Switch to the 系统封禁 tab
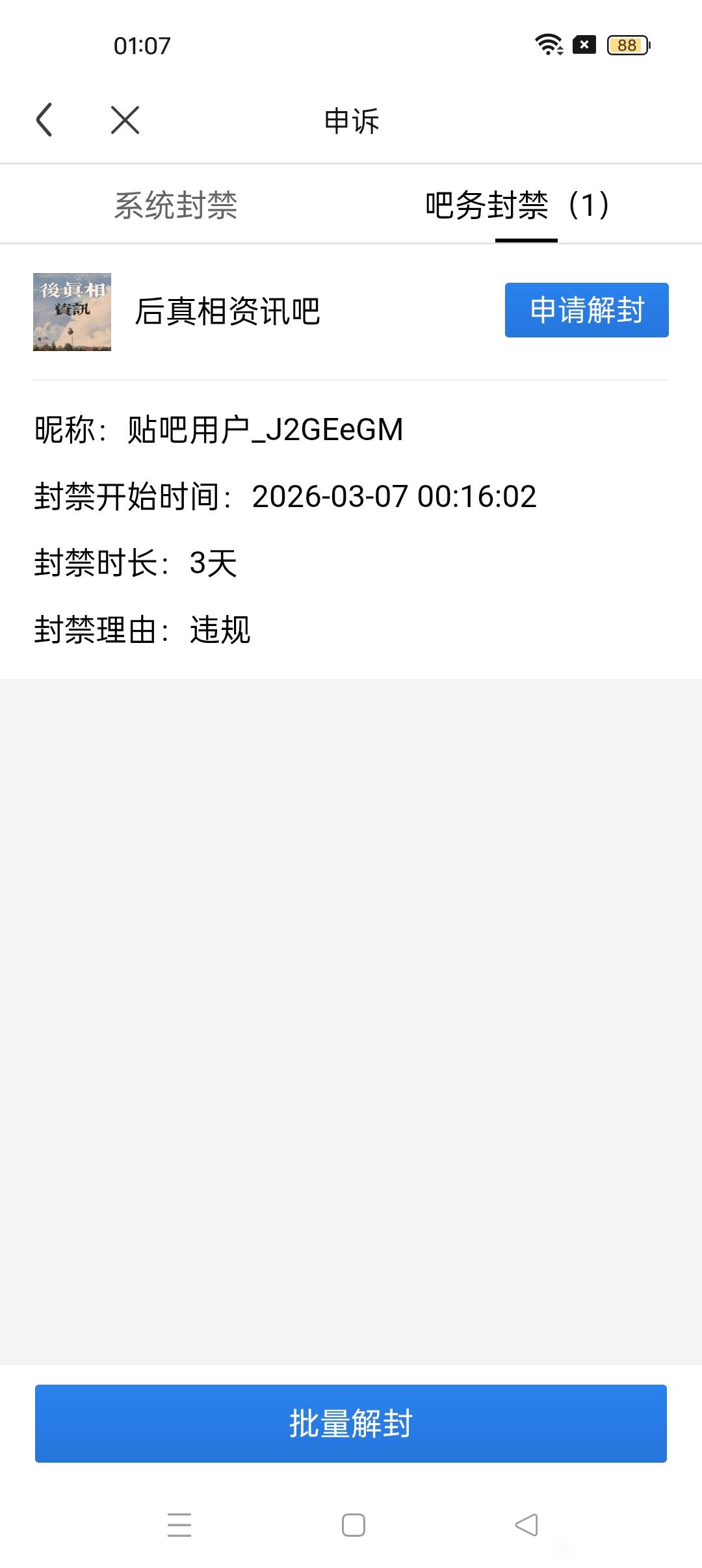The height and width of the screenshot is (1568, 702). 175,205
